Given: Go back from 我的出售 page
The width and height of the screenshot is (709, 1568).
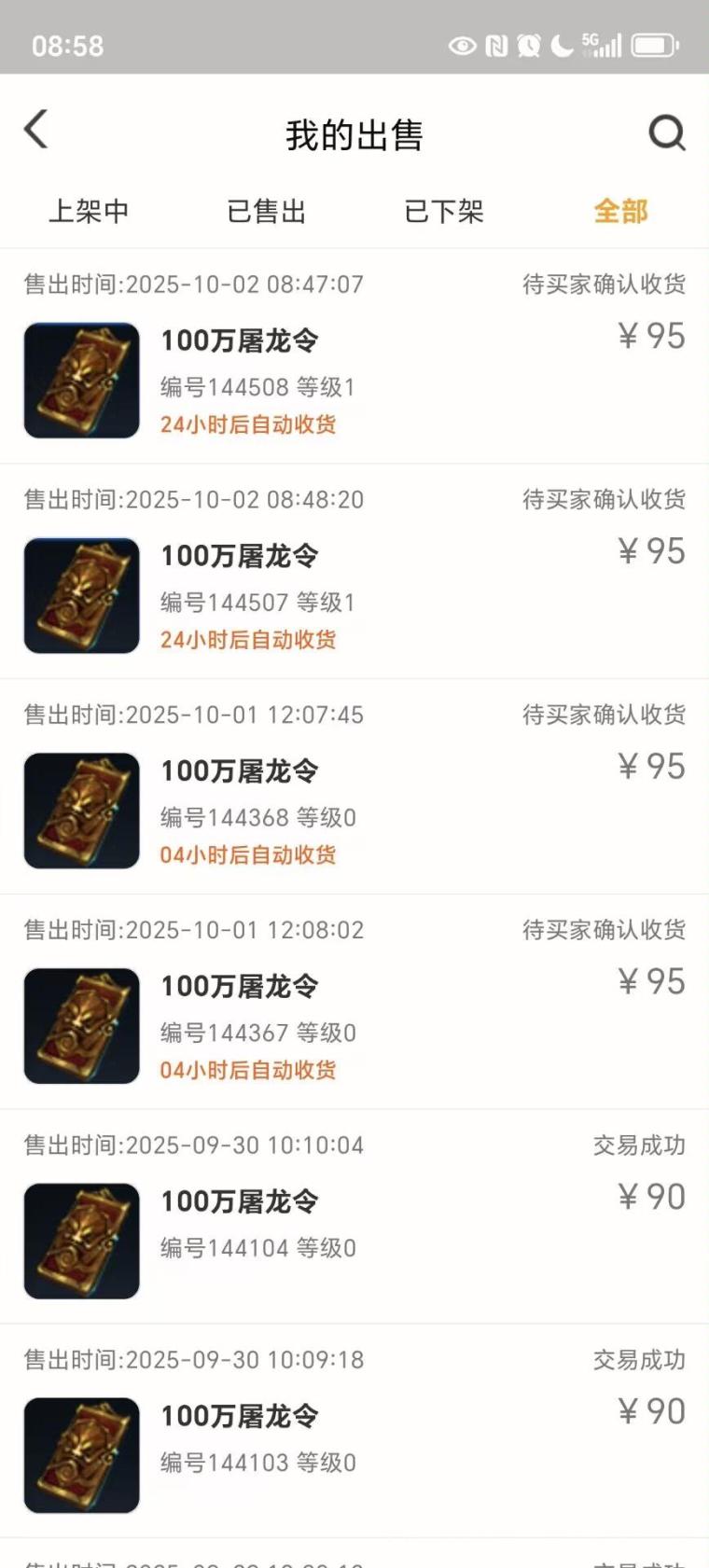Looking at the screenshot, I should pos(36,131).
